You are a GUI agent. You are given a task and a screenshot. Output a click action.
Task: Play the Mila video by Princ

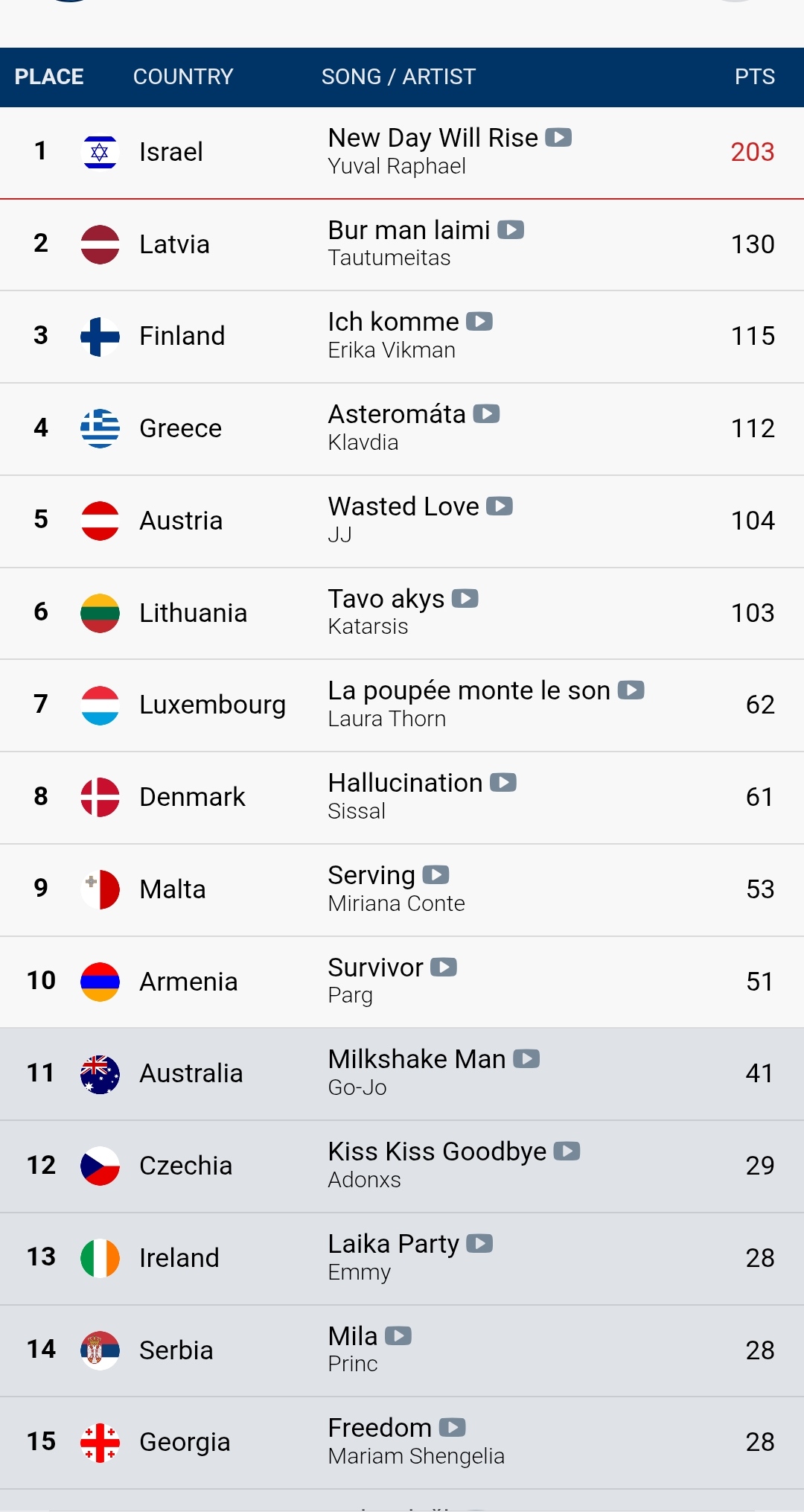pyautogui.click(x=398, y=1335)
